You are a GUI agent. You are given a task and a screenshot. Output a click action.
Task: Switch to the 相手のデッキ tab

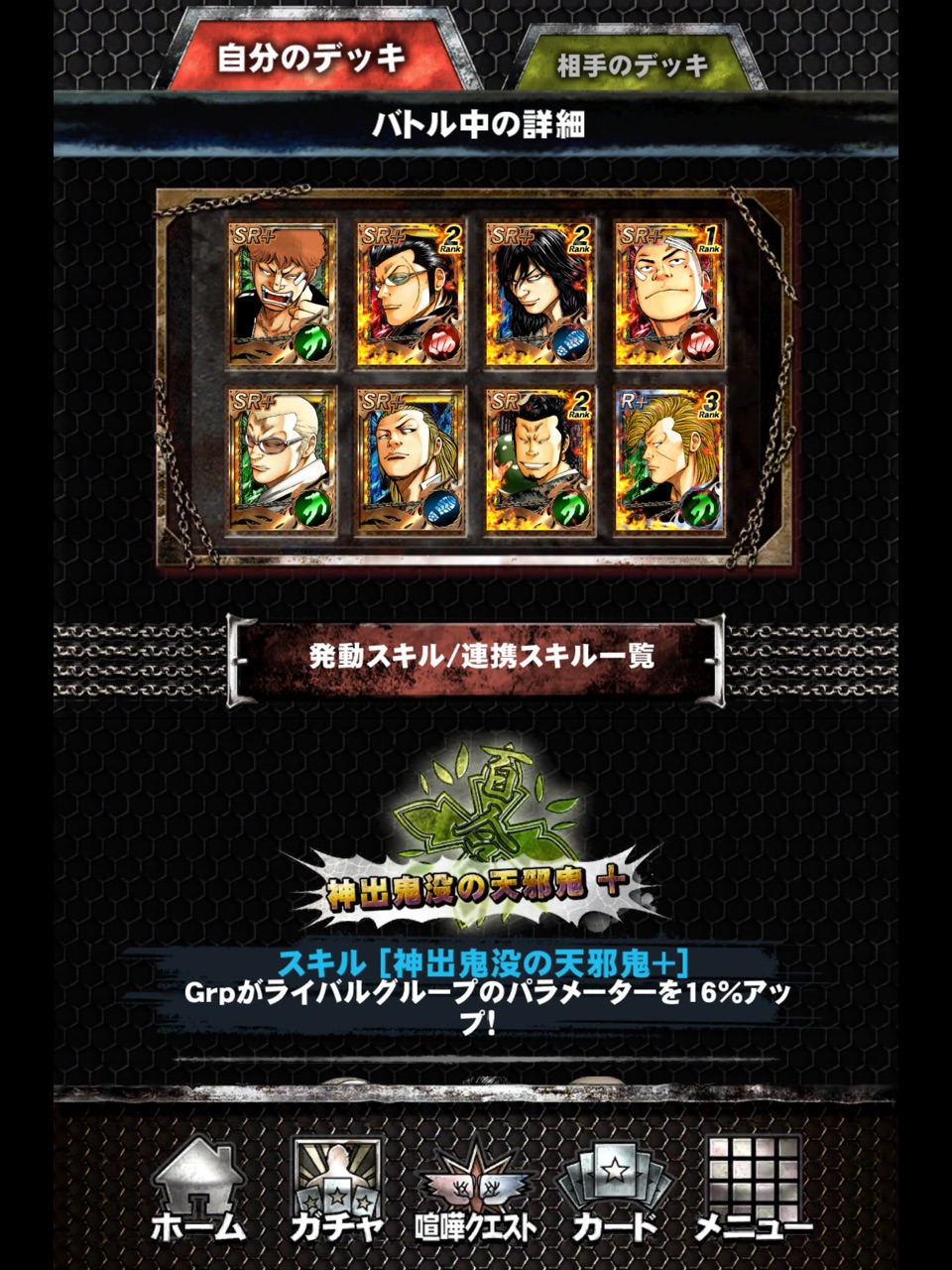(632, 63)
